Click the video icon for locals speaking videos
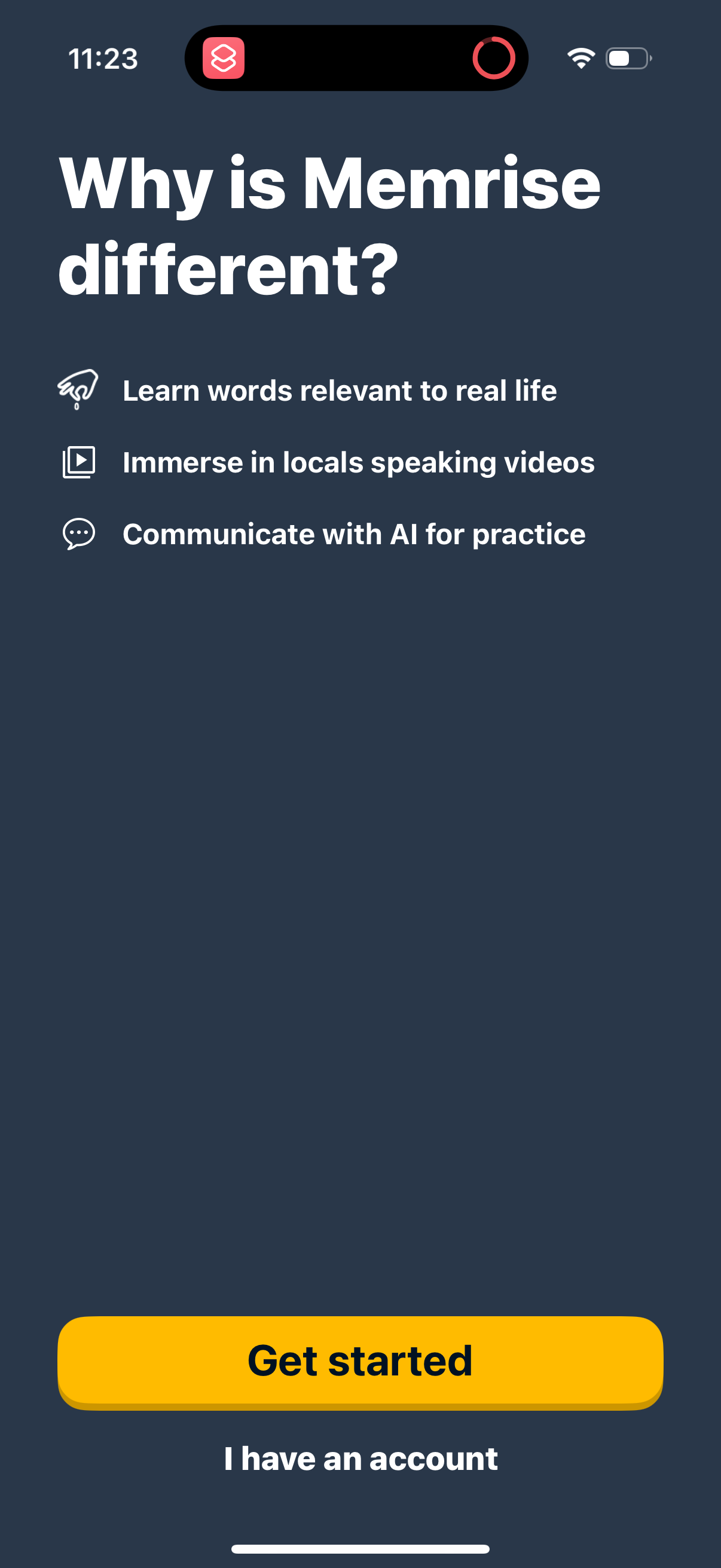This screenshot has width=721, height=1568. click(80, 462)
